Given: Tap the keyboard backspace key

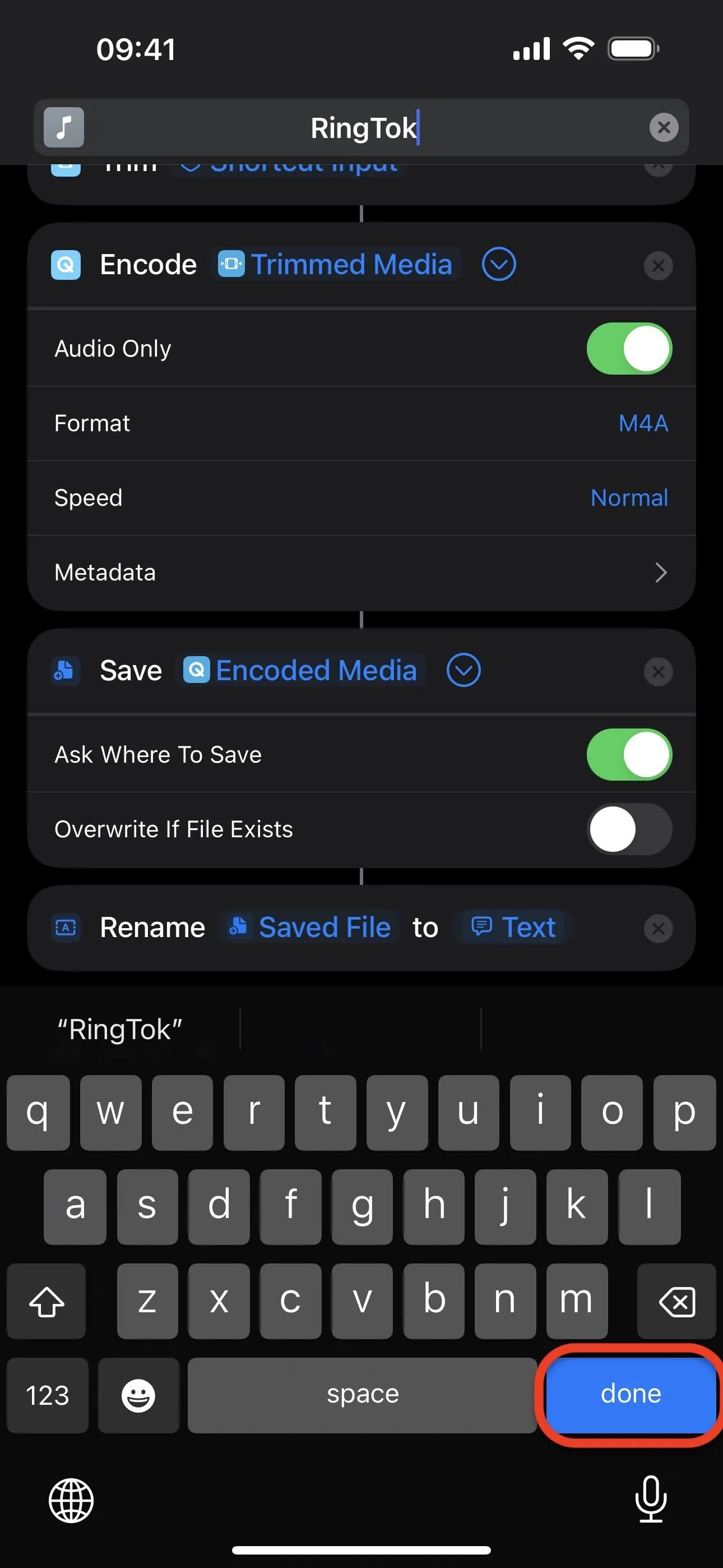Looking at the screenshot, I should (x=676, y=1301).
